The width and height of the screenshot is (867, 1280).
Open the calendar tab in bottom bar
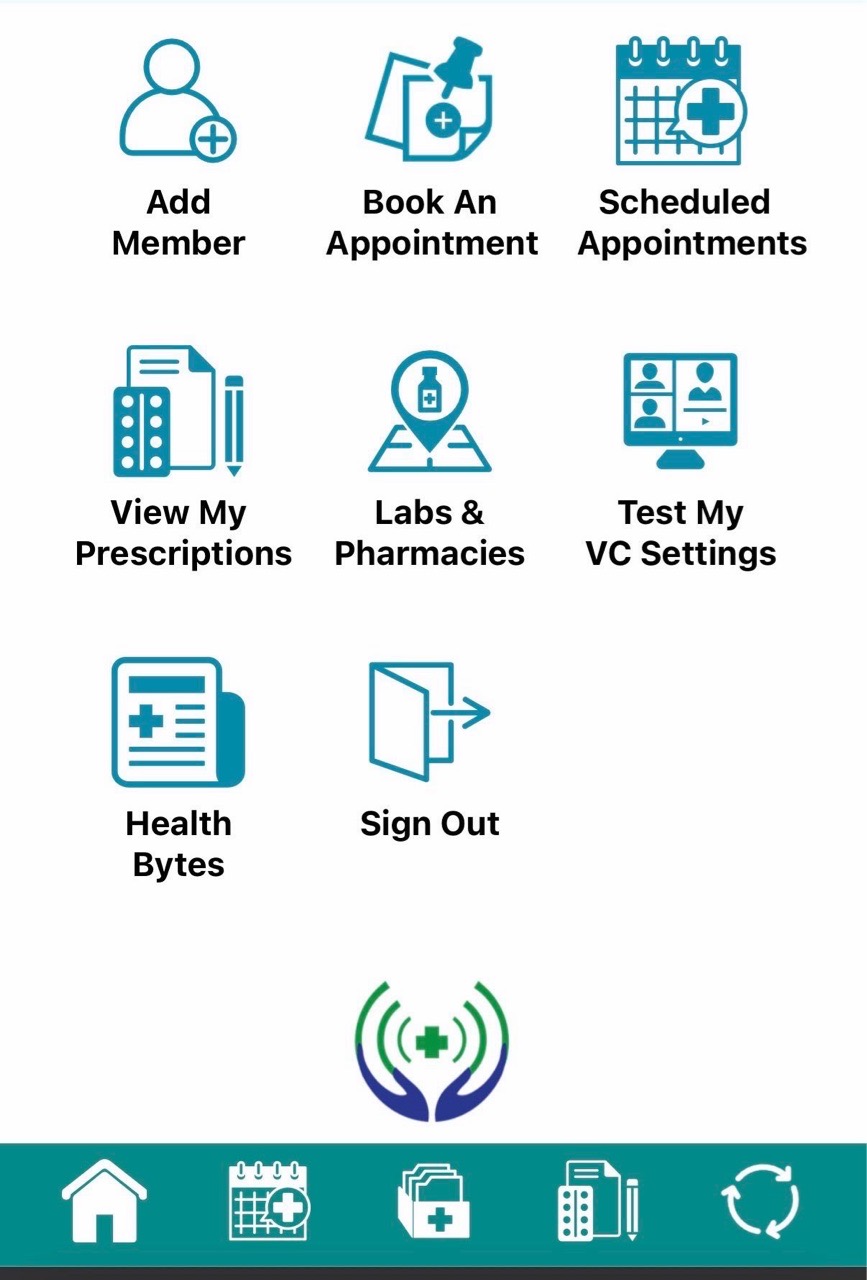tap(268, 1200)
